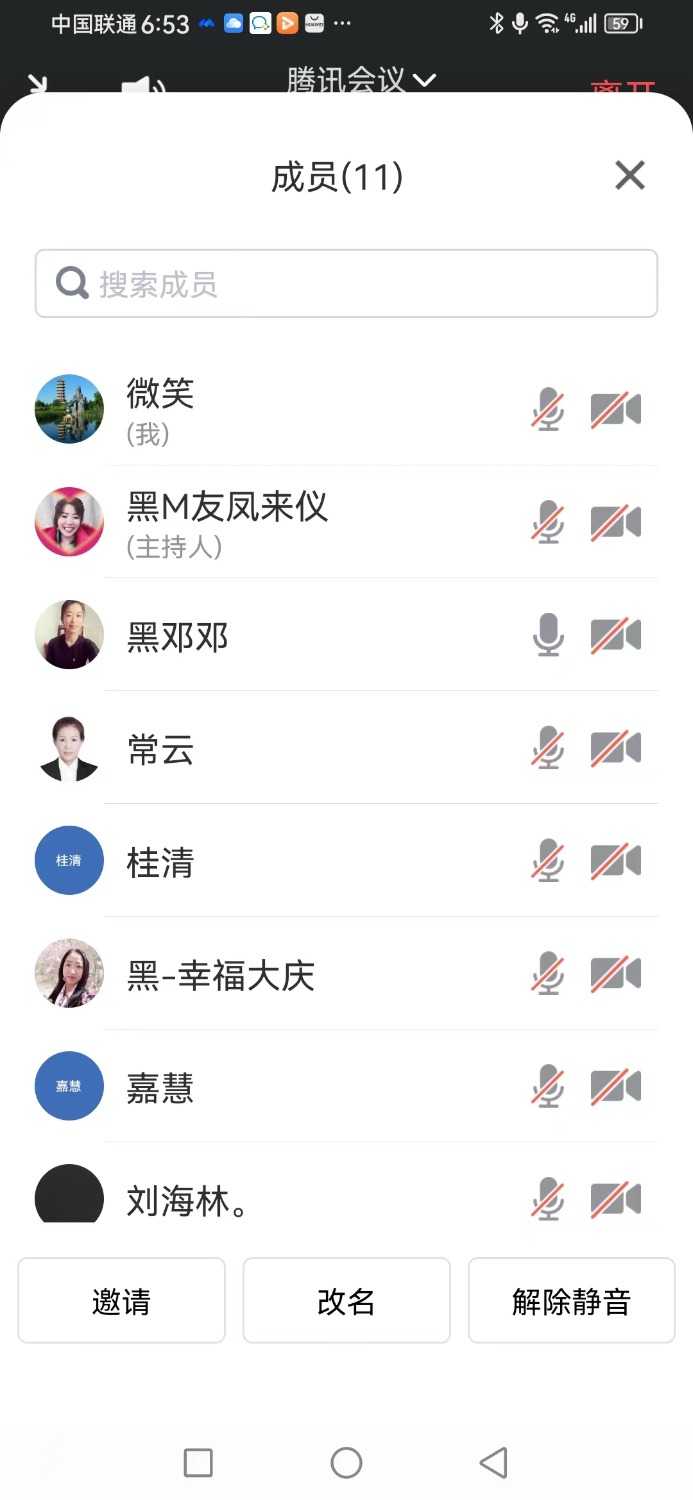Go back with the system back button
The height and width of the screenshot is (1500, 693).
[x=493, y=1463]
